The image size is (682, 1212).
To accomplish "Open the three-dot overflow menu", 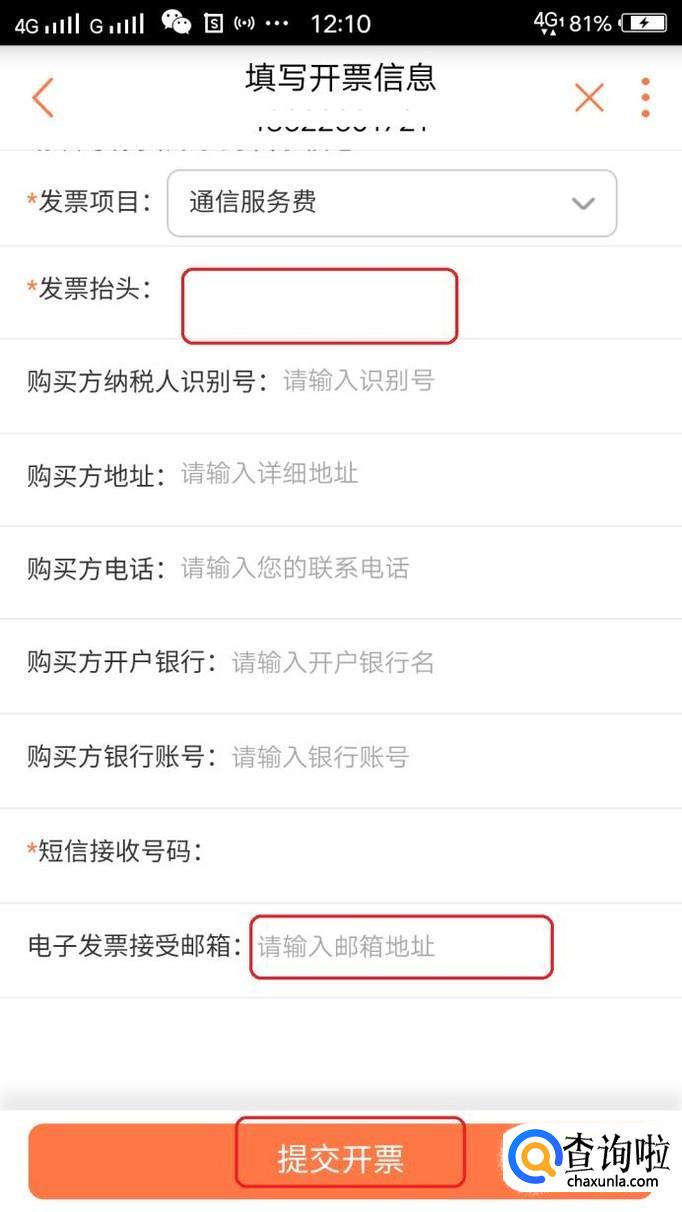I will coord(646,98).
